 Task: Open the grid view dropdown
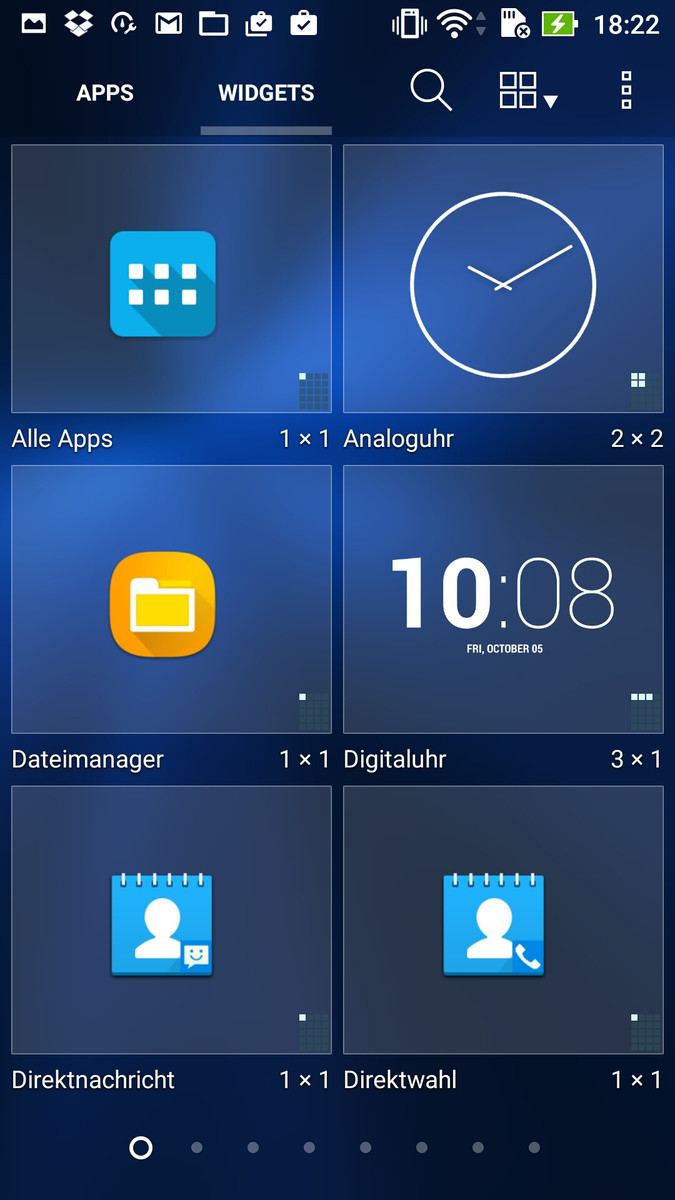pyautogui.click(x=528, y=91)
